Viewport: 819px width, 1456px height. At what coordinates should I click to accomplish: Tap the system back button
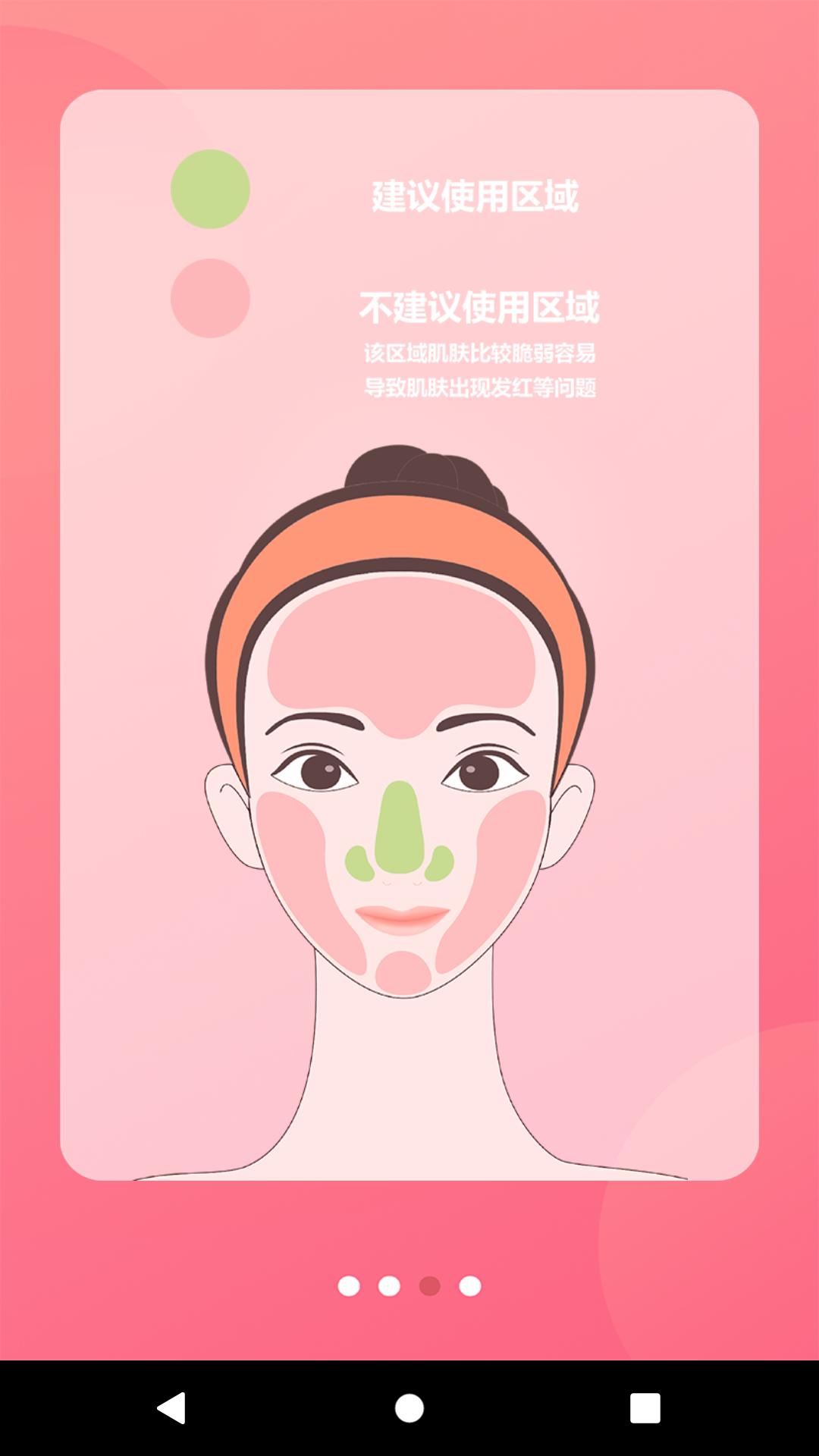pyautogui.click(x=172, y=1408)
